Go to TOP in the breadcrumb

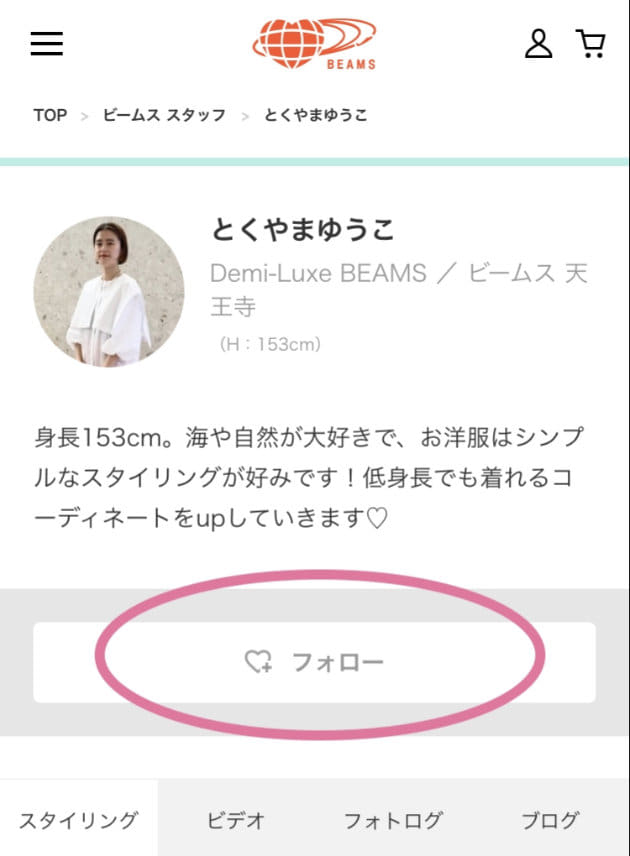pyautogui.click(x=50, y=115)
